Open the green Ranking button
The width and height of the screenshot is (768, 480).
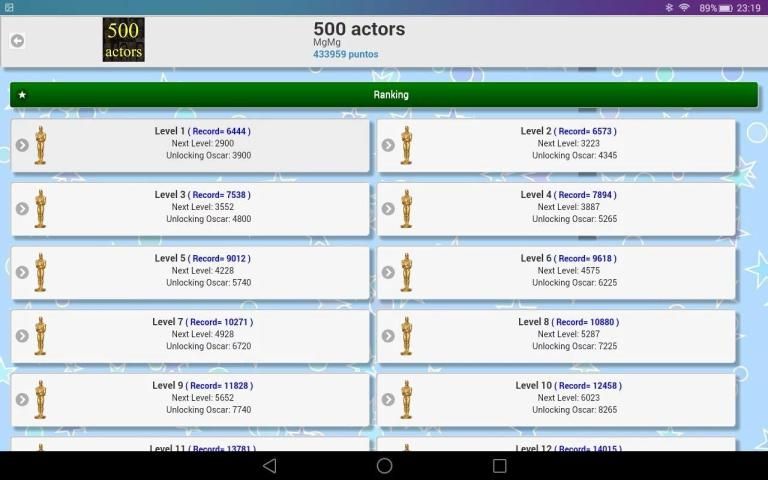(384, 95)
